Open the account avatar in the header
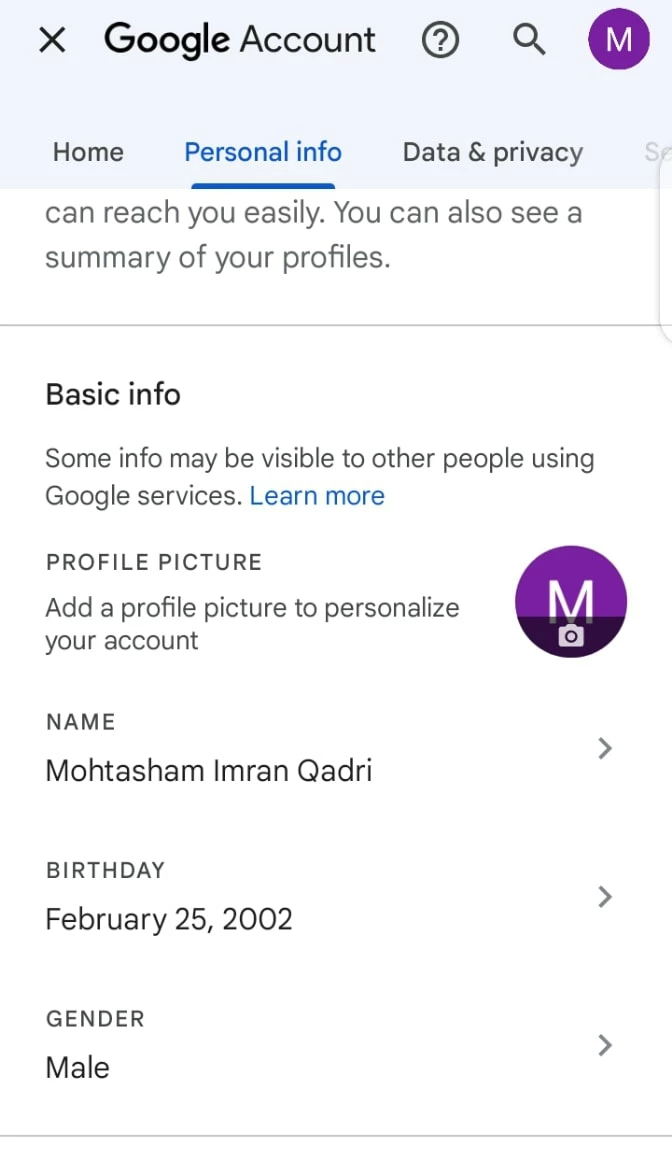The height and width of the screenshot is (1158, 672). click(x=619, y=40)
